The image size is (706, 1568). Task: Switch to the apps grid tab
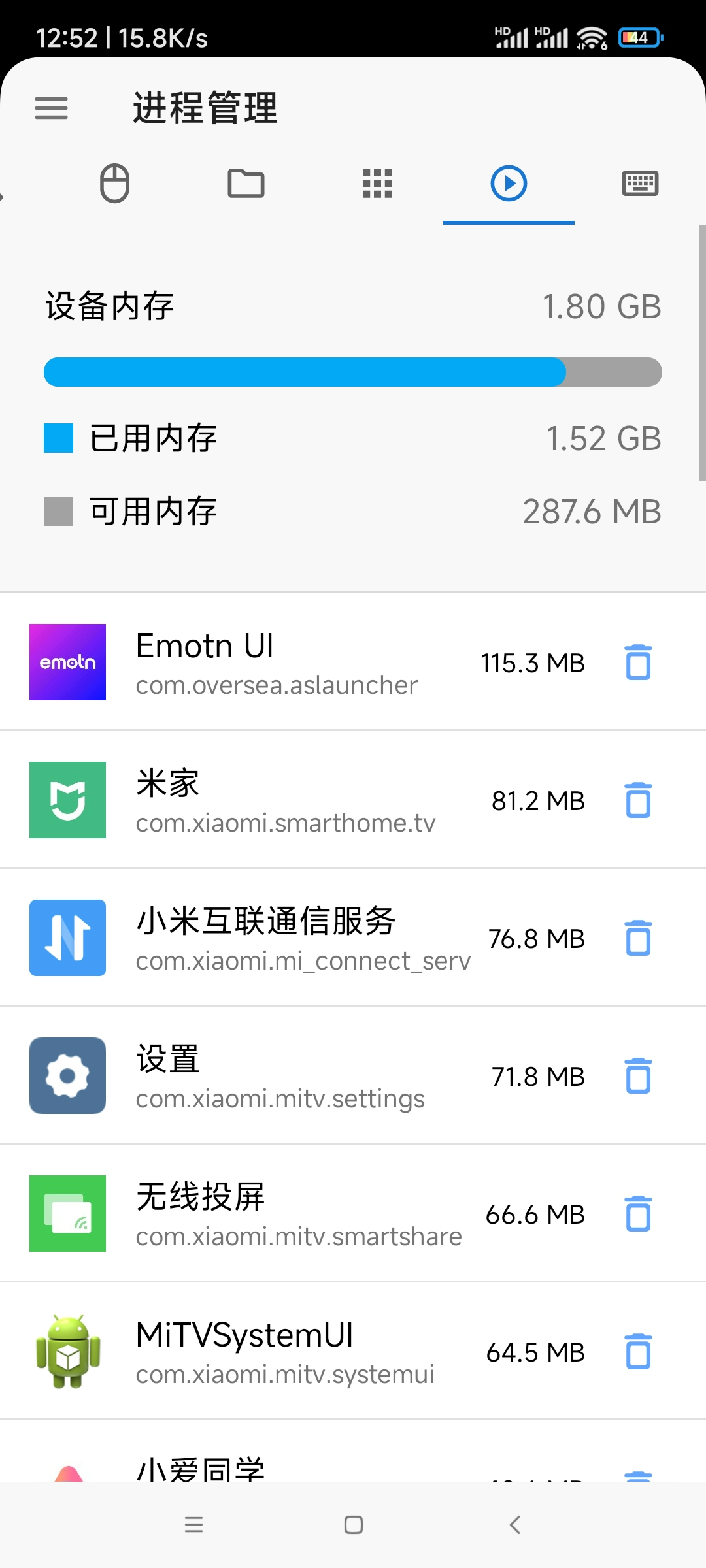(377, 184)
